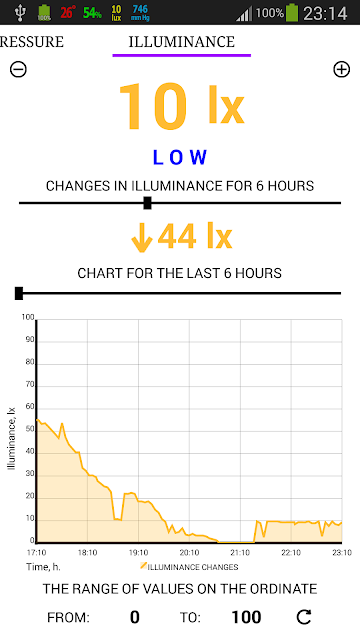This screenshot has width=360, height=640.
Task: Select the Illuminance tab
Action: coord(182,42)
